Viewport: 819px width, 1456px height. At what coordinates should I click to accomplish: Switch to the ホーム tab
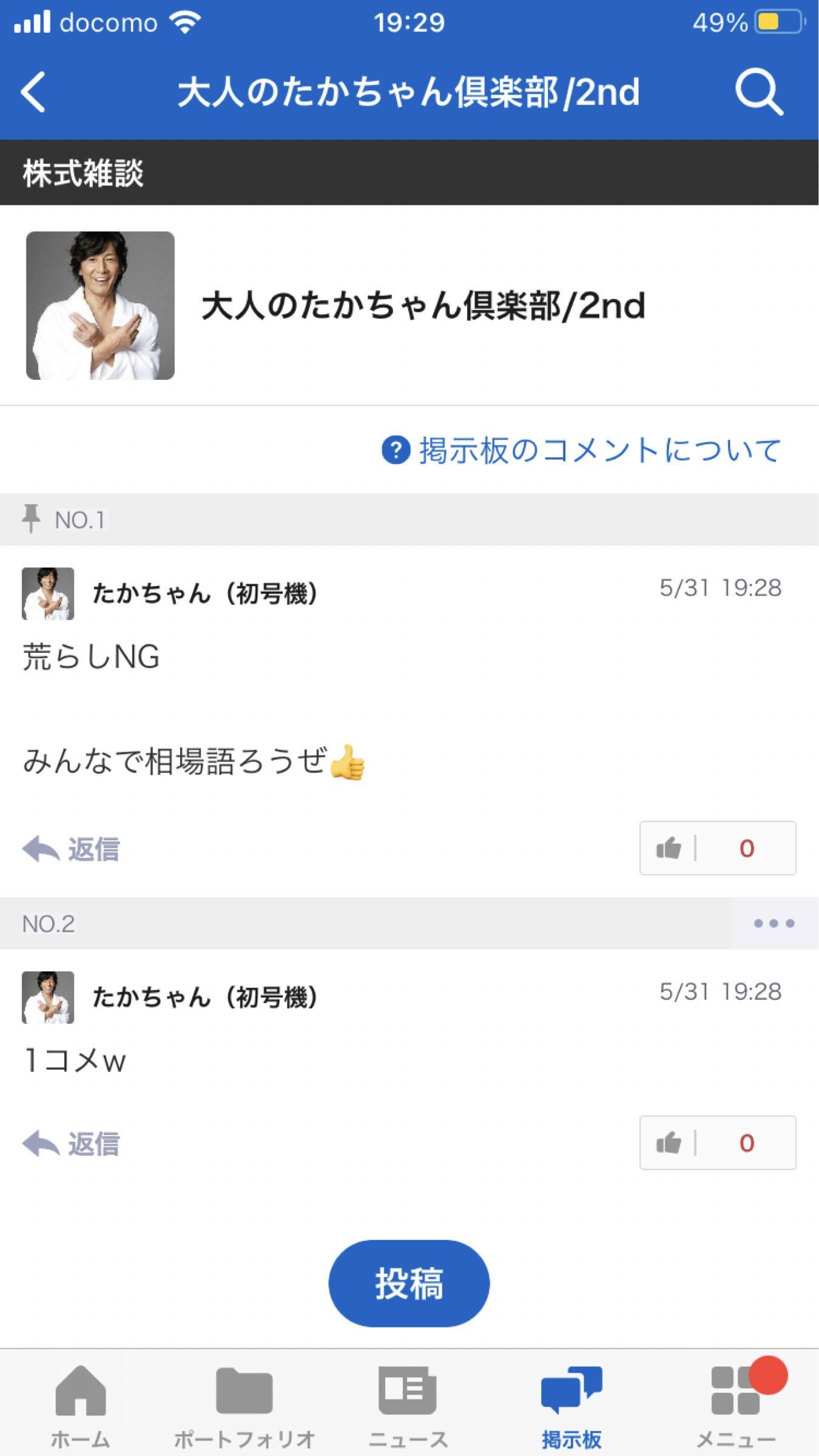click(x=81, y=1406)
